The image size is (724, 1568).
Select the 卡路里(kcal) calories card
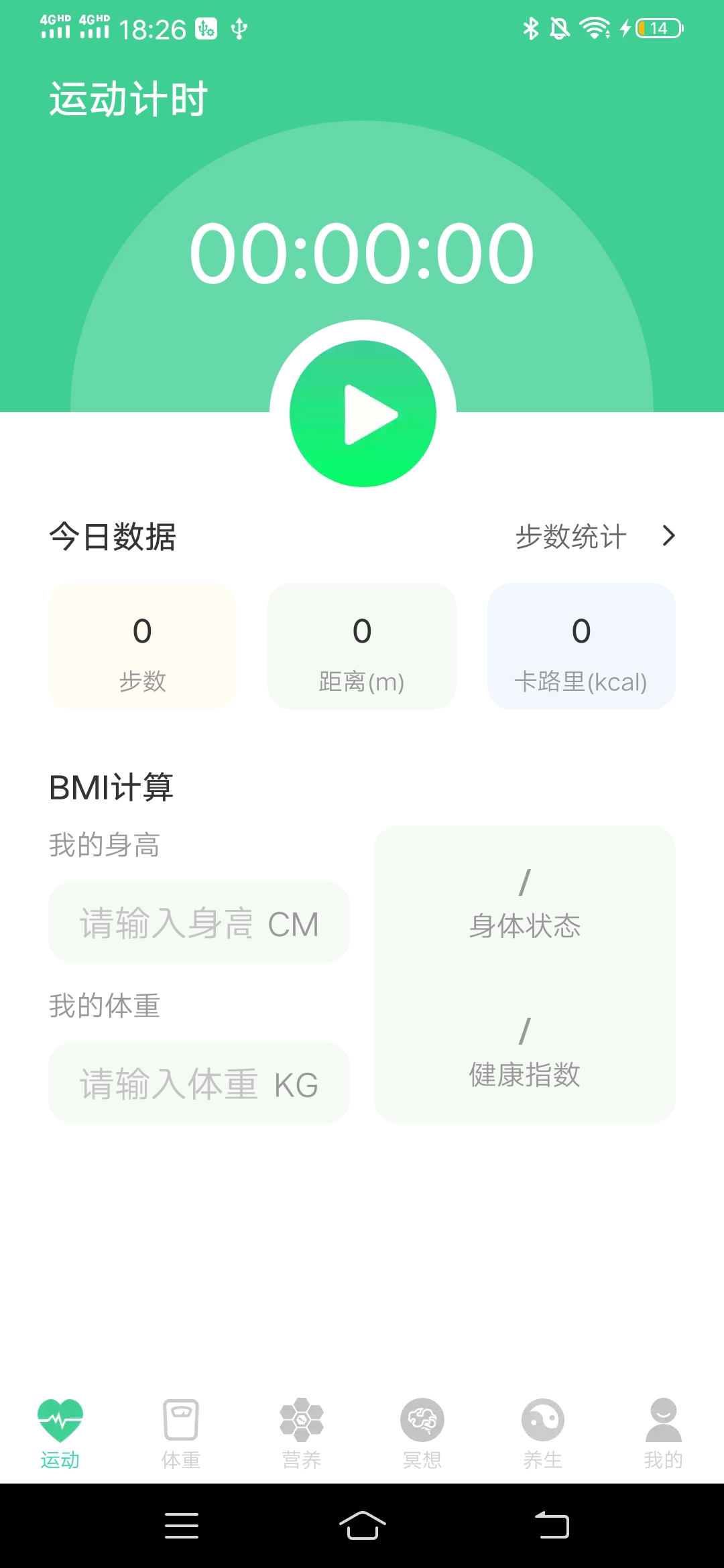581,645
